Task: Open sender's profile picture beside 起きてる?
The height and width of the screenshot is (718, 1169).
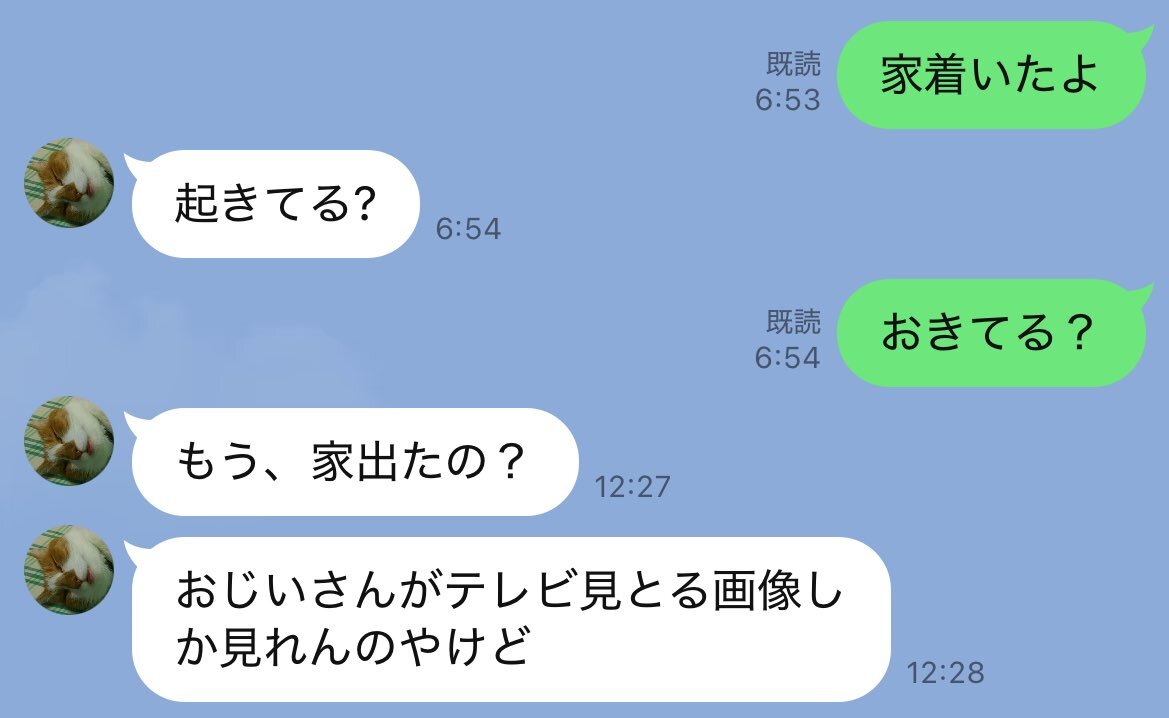Action: click(69, 183)
